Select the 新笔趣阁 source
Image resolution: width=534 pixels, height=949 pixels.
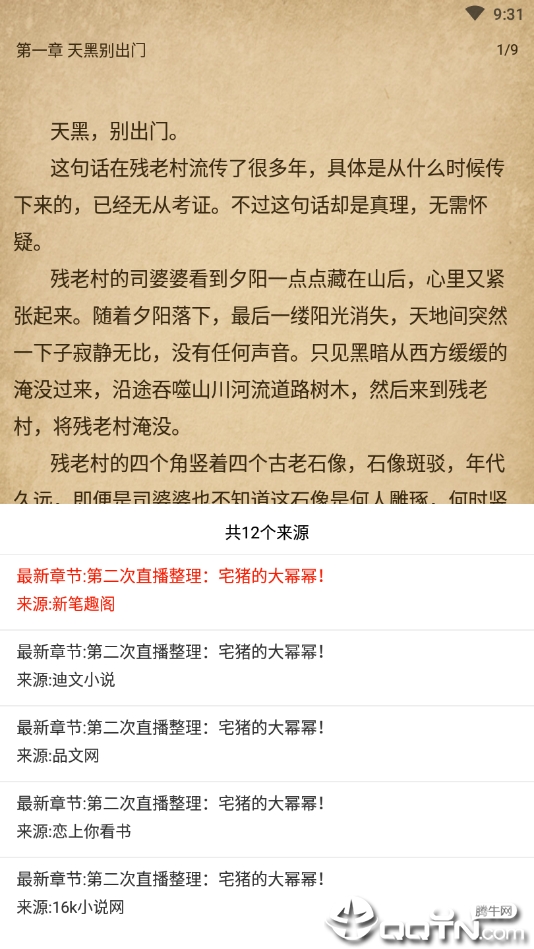[267, 592]
